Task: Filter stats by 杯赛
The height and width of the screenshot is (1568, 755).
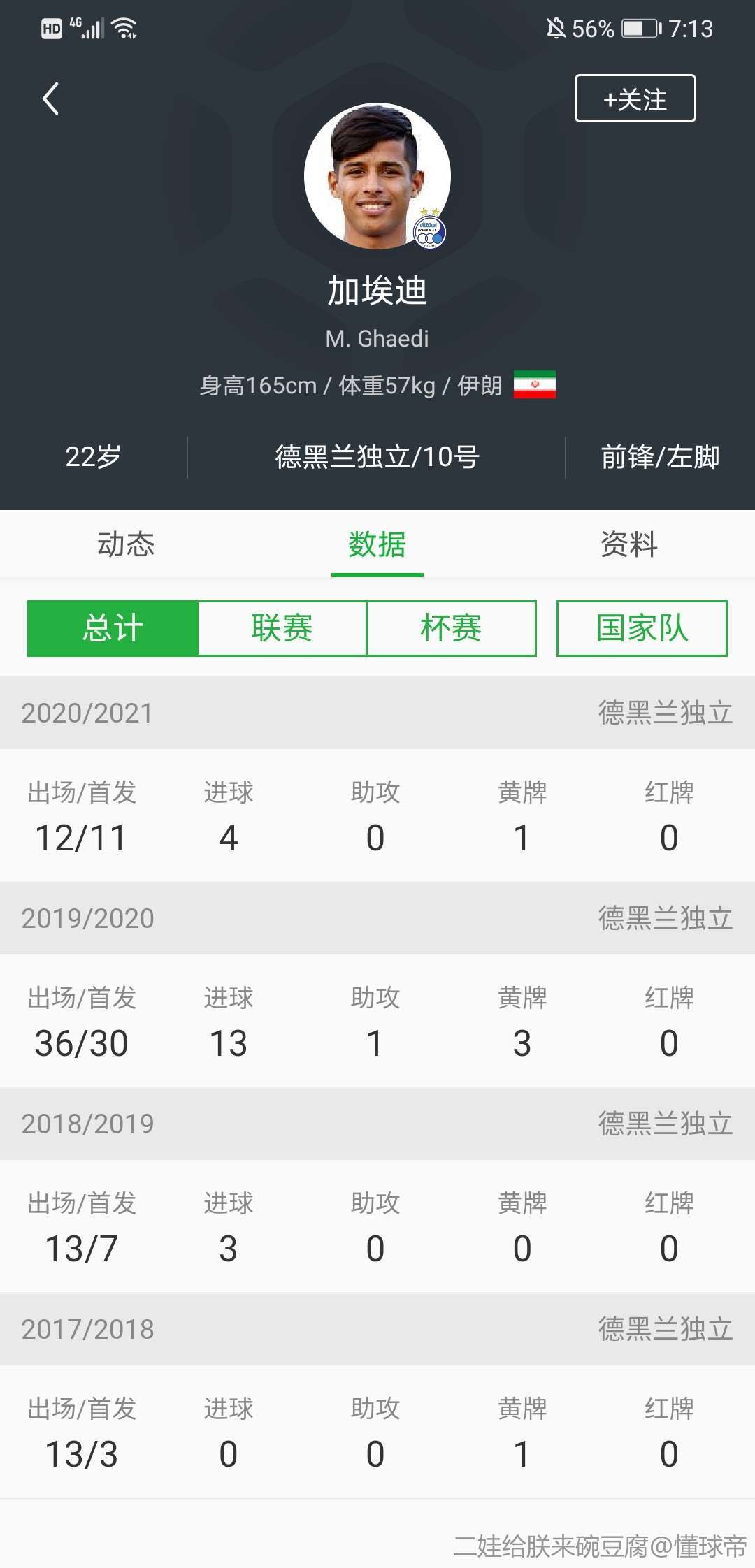Action: [x=451, y=628]
